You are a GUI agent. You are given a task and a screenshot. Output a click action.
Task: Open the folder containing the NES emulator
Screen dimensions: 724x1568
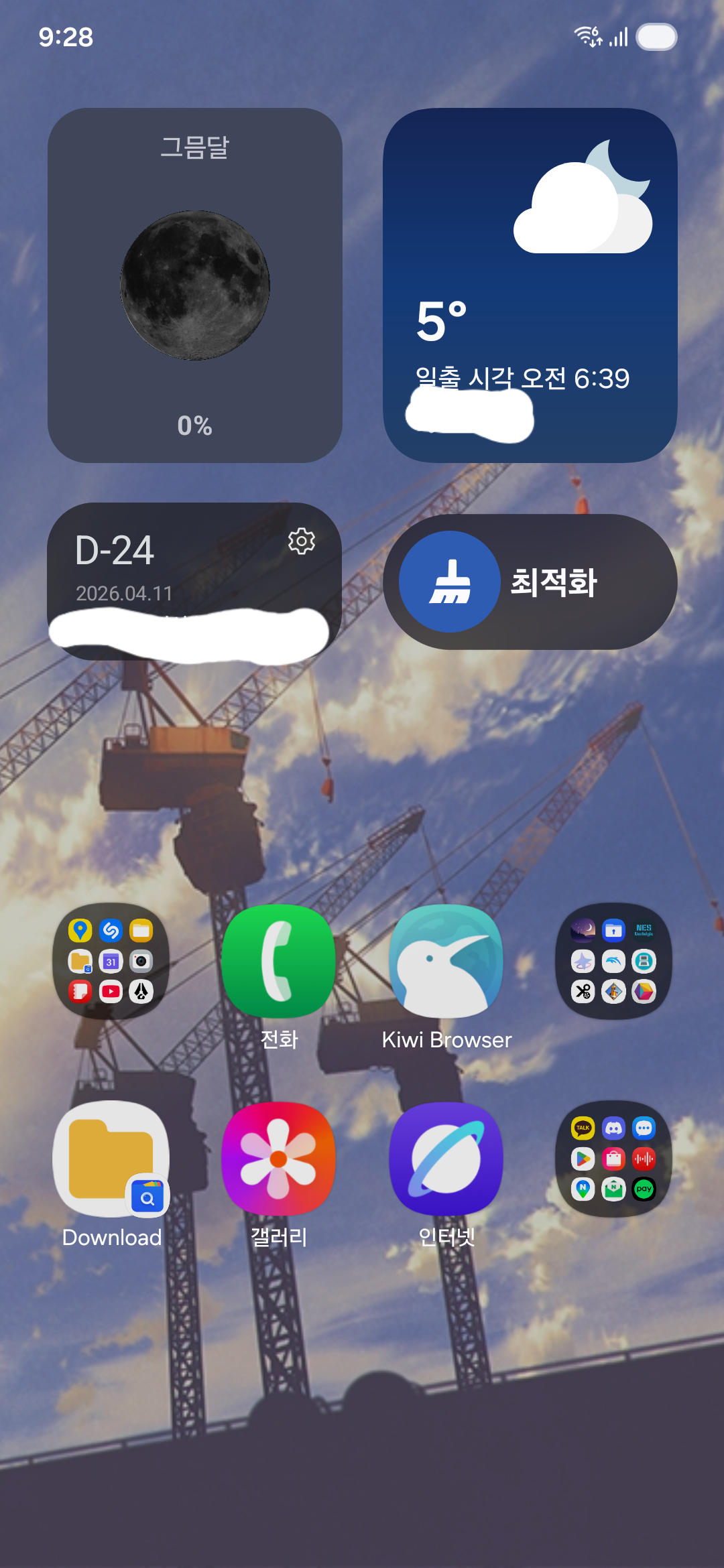click(x=613, y=961)
